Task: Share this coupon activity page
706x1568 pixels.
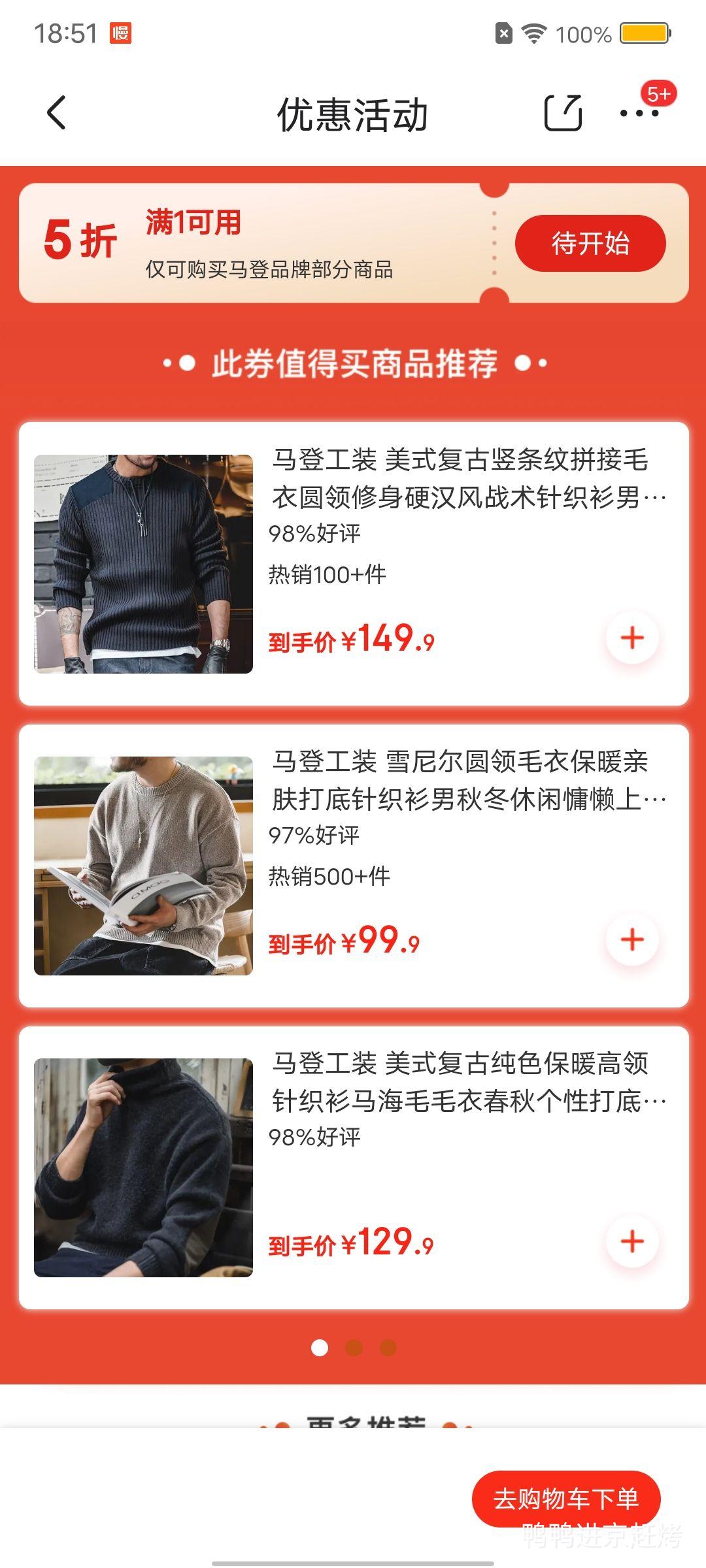Action: 563,113
